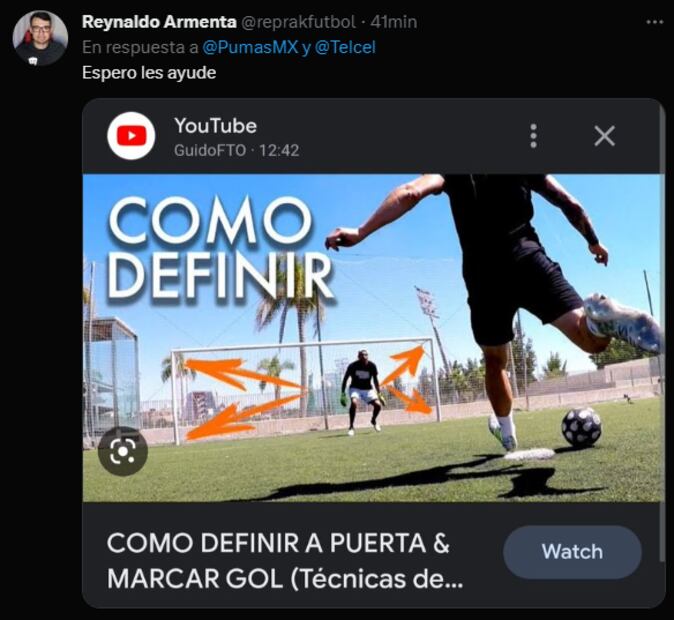Open the @PumasMX mention
This screenshot has width=674, height=620.
(x=250, y=47)
